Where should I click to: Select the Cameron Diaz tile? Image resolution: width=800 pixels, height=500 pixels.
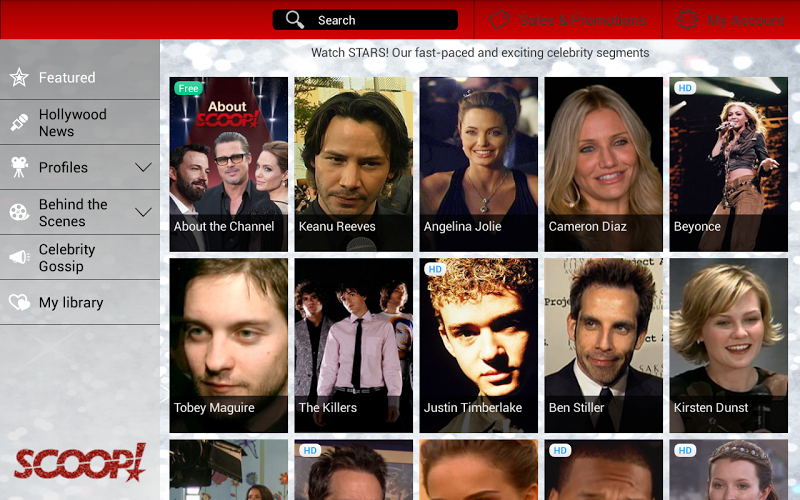coord(603,164)
